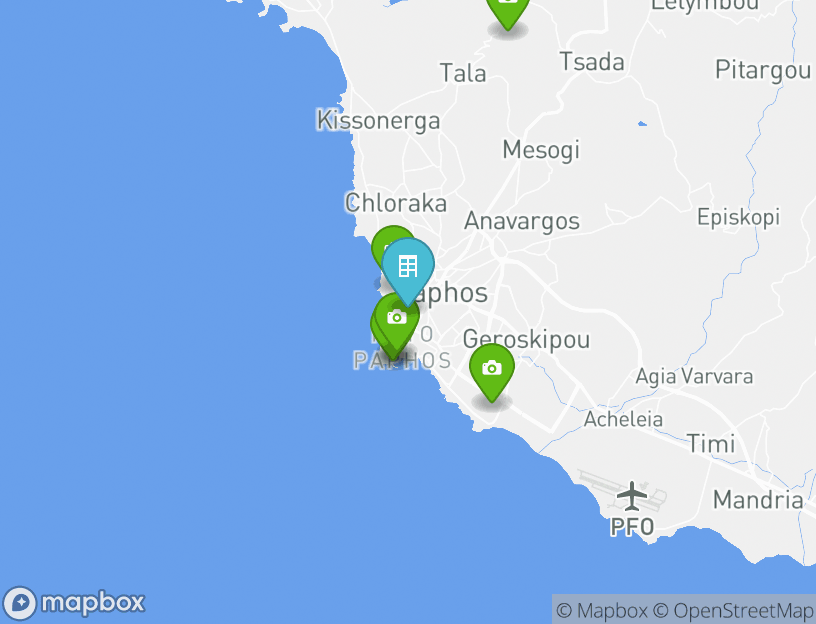Open the OpenStreetMap attribution link

[x=733, y=610]
